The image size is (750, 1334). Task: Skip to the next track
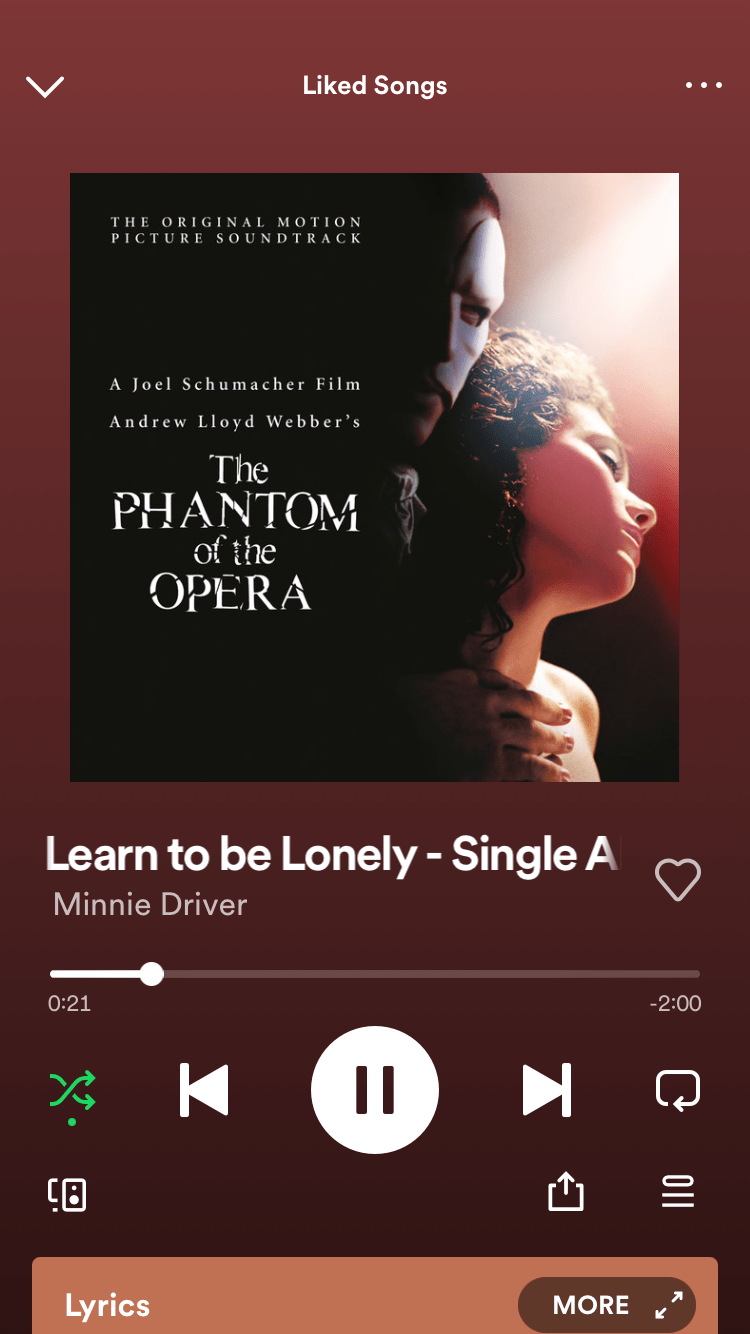point(546,1090)
